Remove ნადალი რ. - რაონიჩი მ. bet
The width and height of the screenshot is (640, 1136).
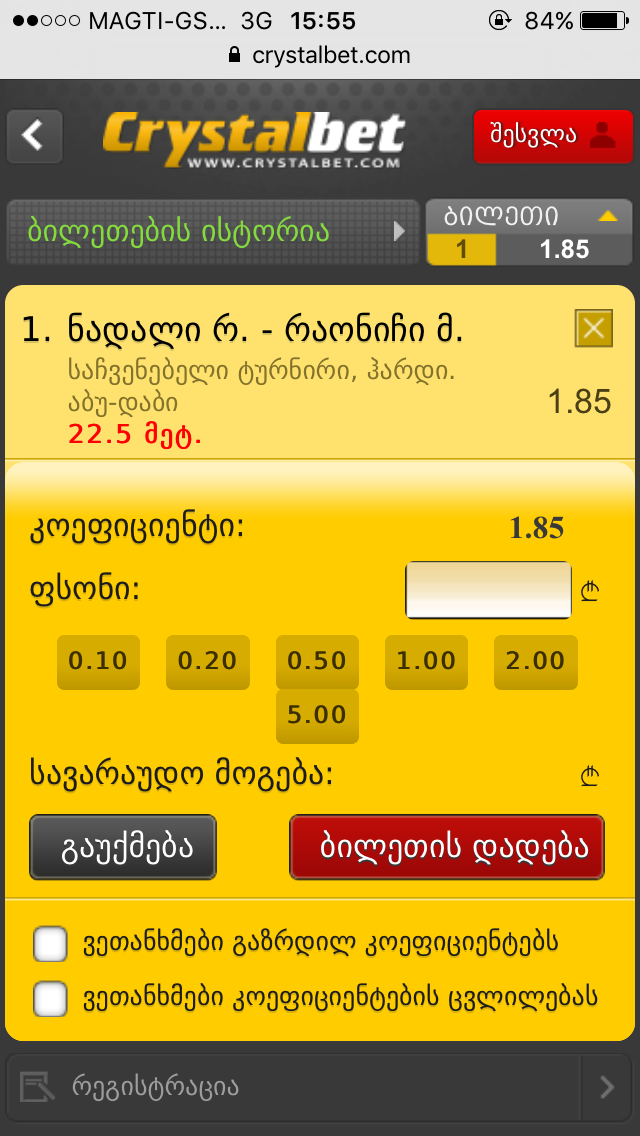coord(593,328)
